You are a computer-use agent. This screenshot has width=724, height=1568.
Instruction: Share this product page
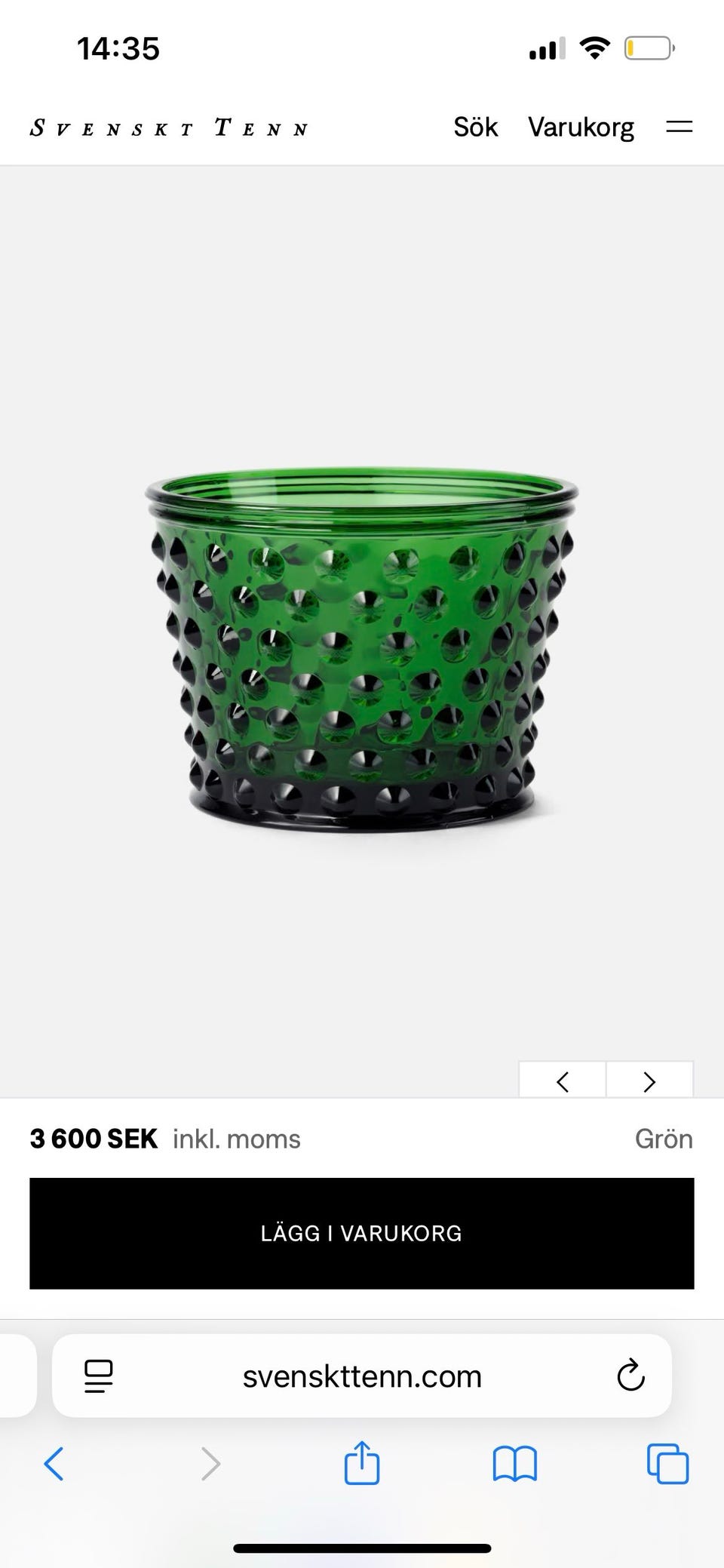362,1464
